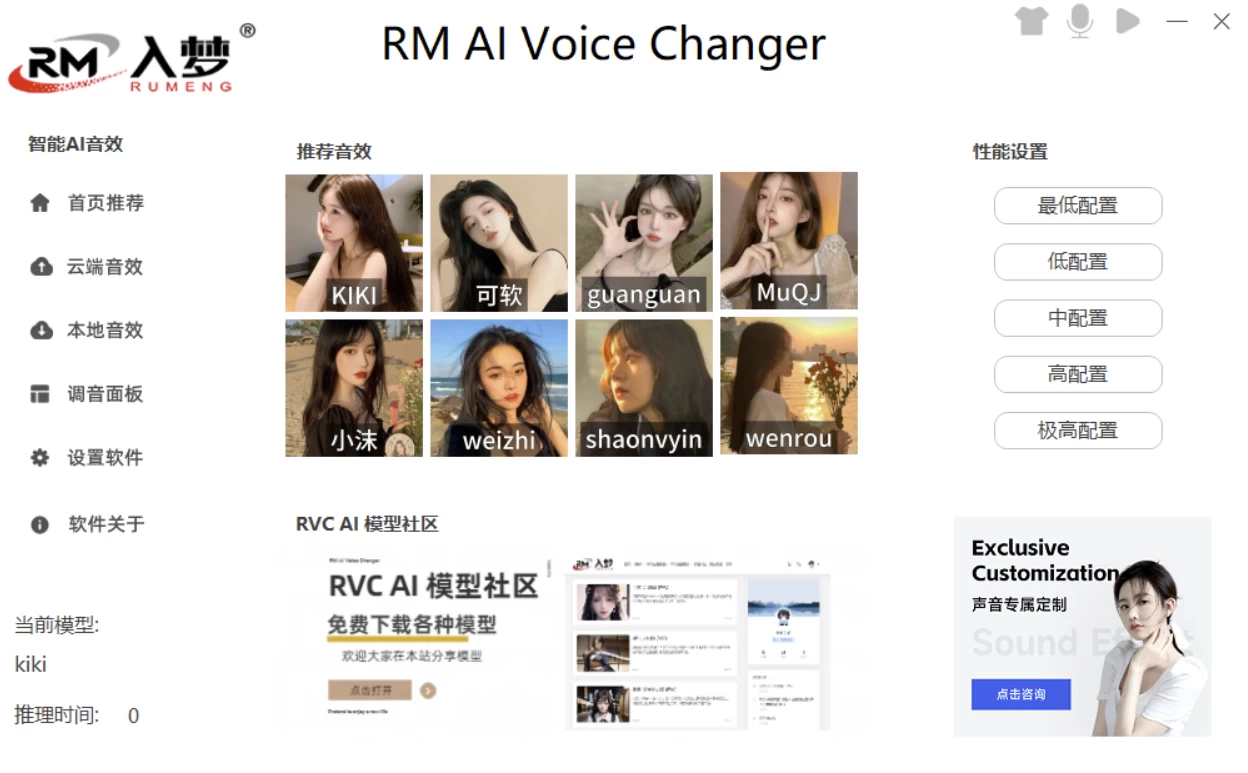Tap 点击咨询 on customization banner

click(1021, 694)
